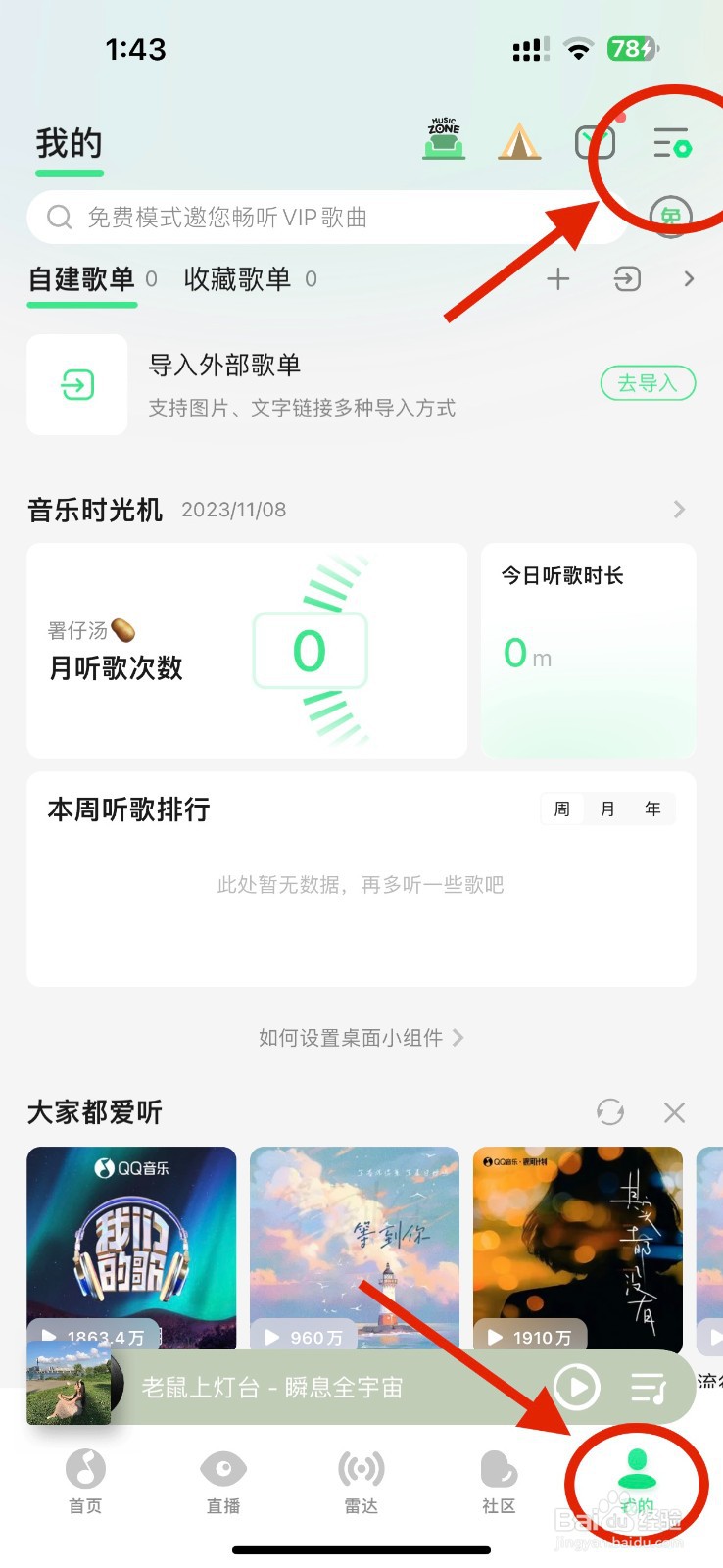Open the settings menu icon at top right
The height and width of the screenshot is (1568, 723).
(672, 143)
